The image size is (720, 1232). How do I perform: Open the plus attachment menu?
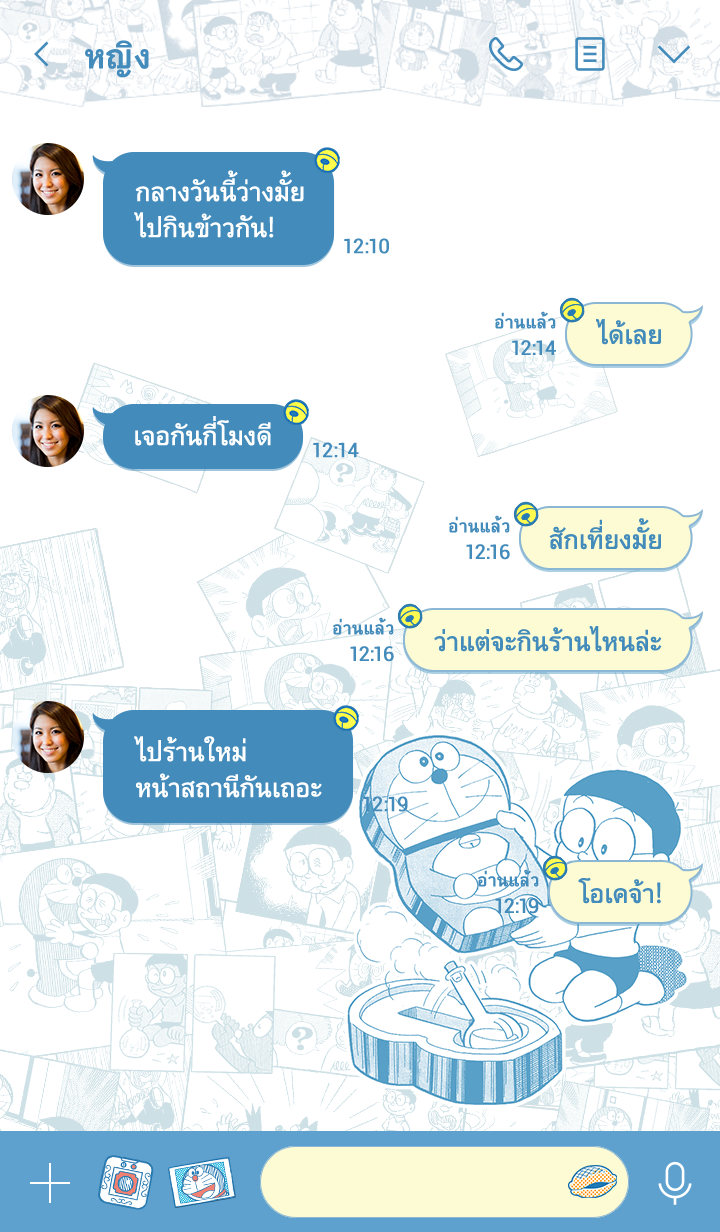click(50, 1183)
